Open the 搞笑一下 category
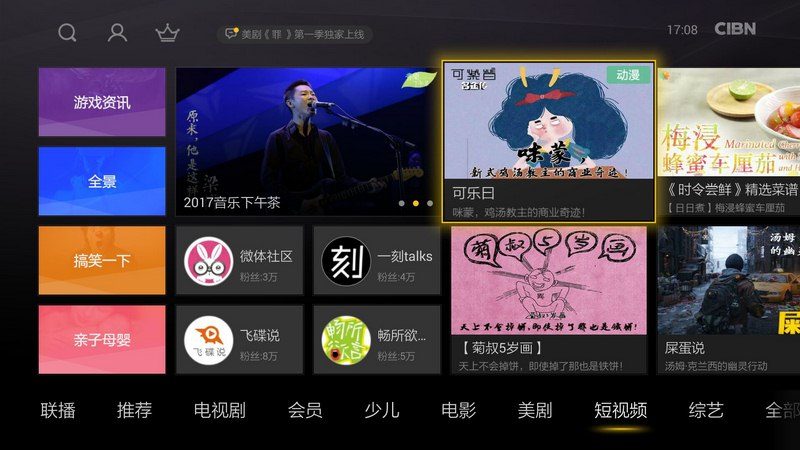Viewport: 800px width, 450px height. [102, 261]
